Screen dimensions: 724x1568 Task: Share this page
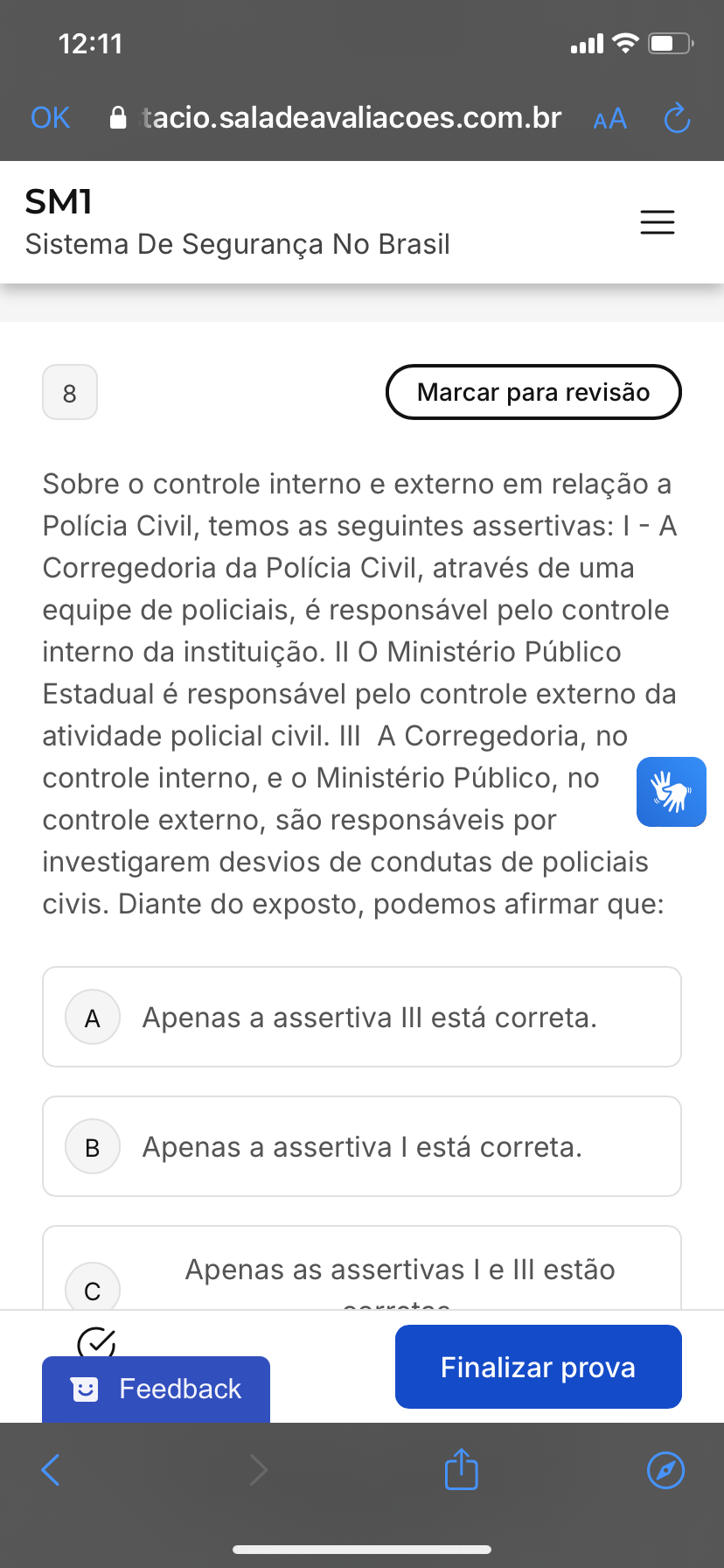461,1469
